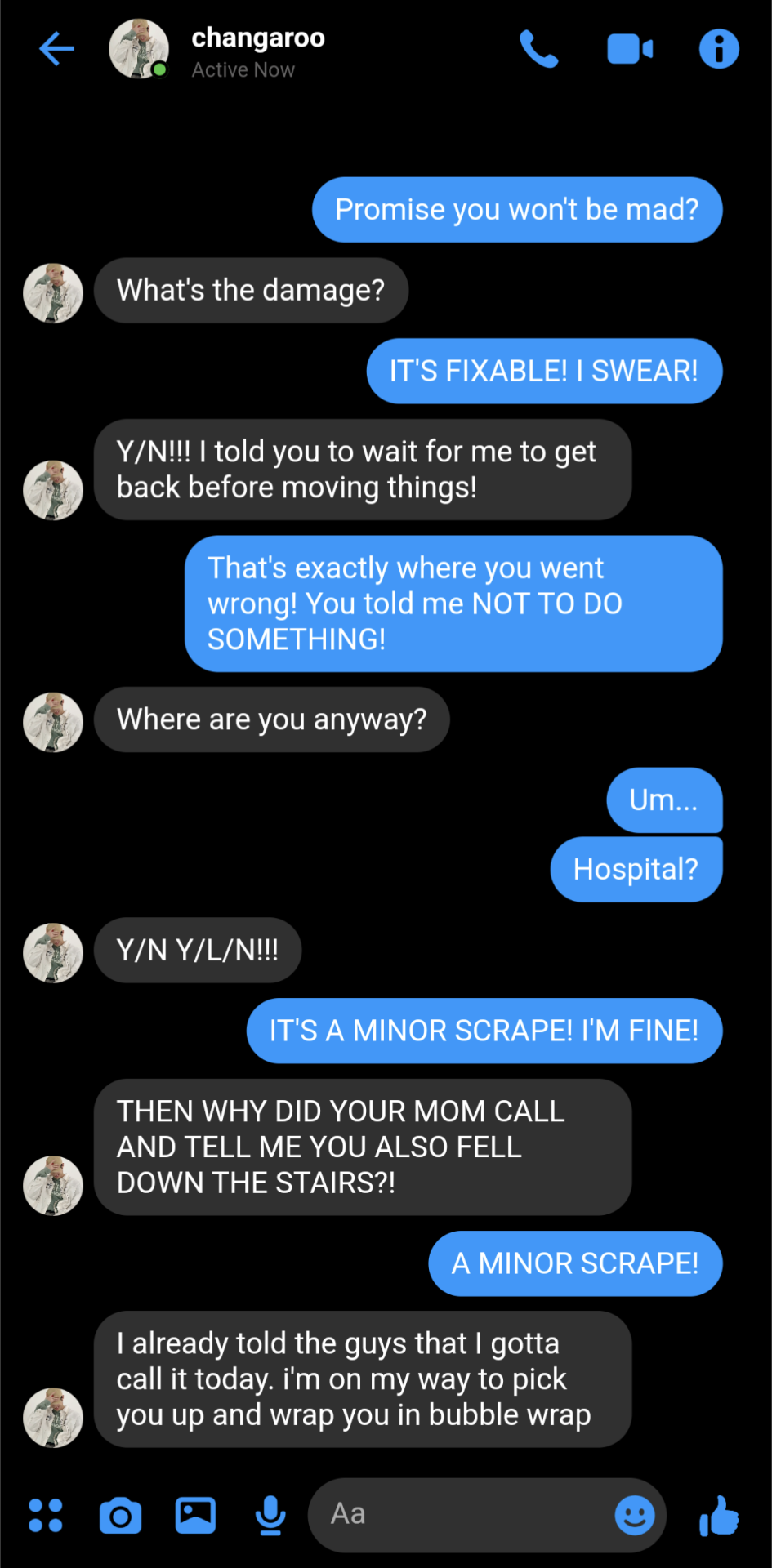The width and height of the screenshot is (772, 1568).
Task: Go back to the chat list
Action: (56, 49)
